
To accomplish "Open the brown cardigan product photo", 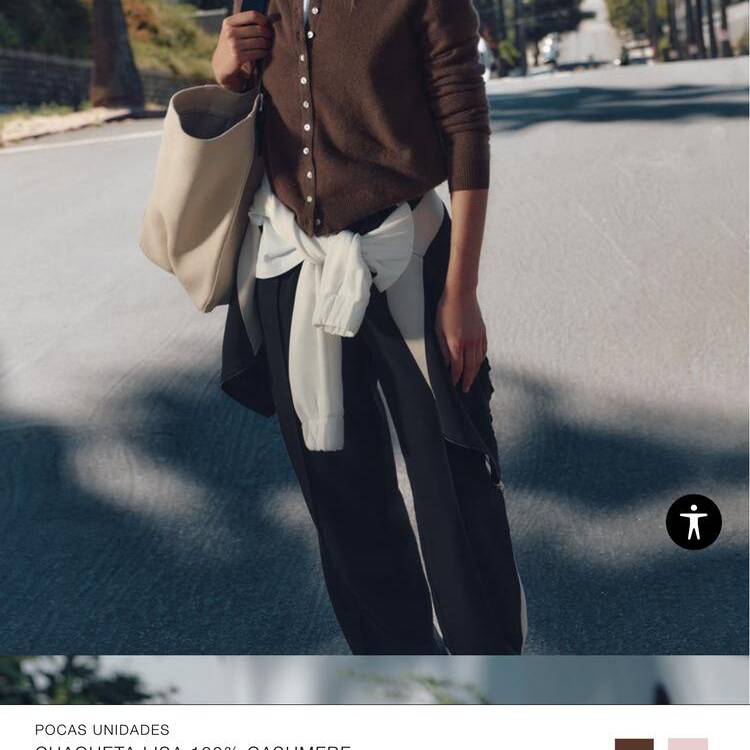I will tap(374, 300).
